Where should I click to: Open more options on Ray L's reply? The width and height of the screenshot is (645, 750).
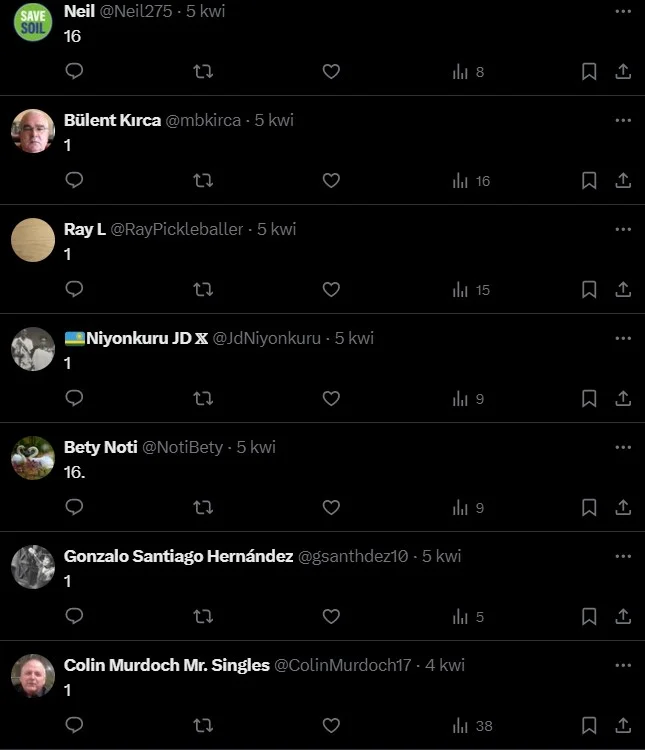click(x=623, y=229)
